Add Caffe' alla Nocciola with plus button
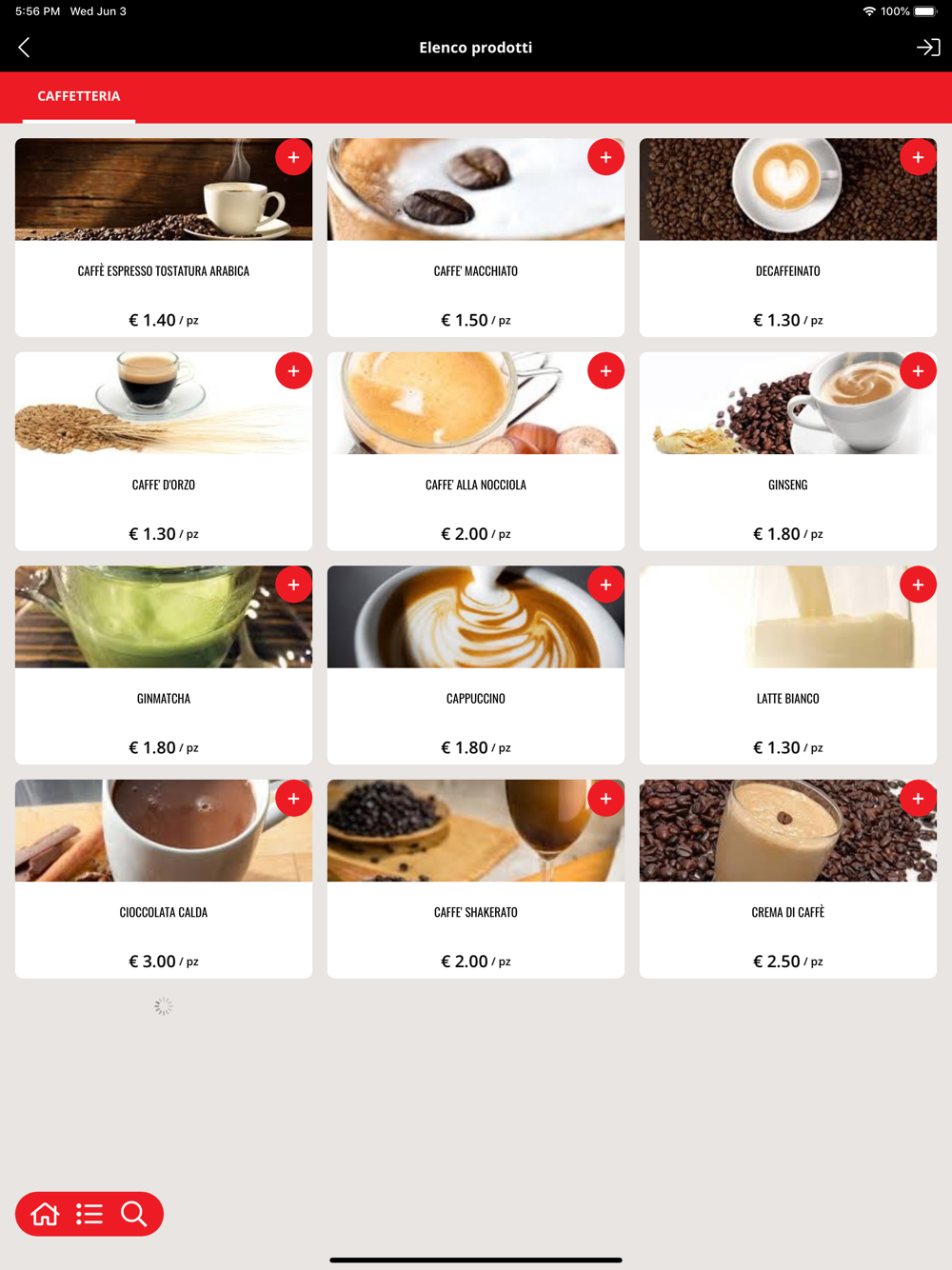The height and width of the screenshot is (1270, 952). tap(605, 371)
